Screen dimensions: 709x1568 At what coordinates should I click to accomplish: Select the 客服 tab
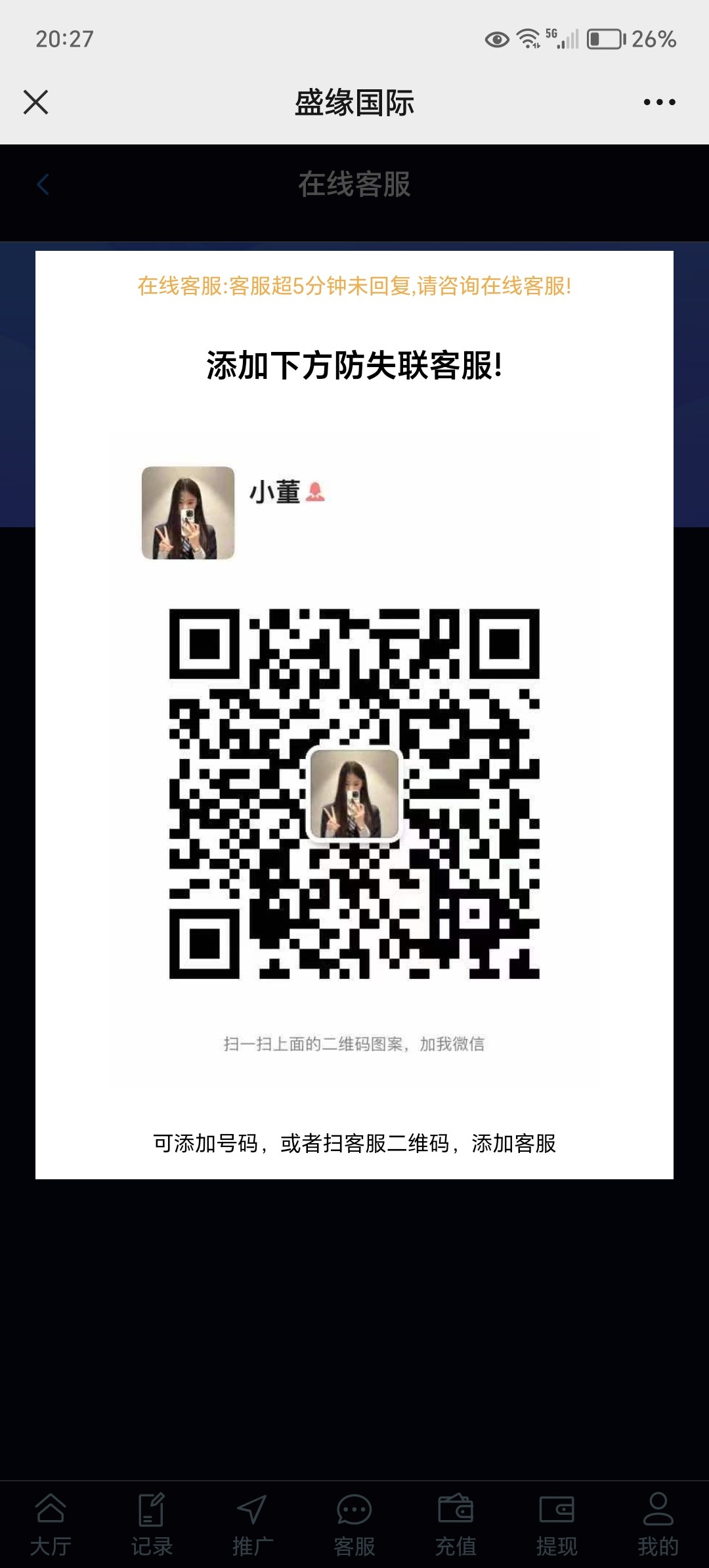click(x=354, y=1525)
